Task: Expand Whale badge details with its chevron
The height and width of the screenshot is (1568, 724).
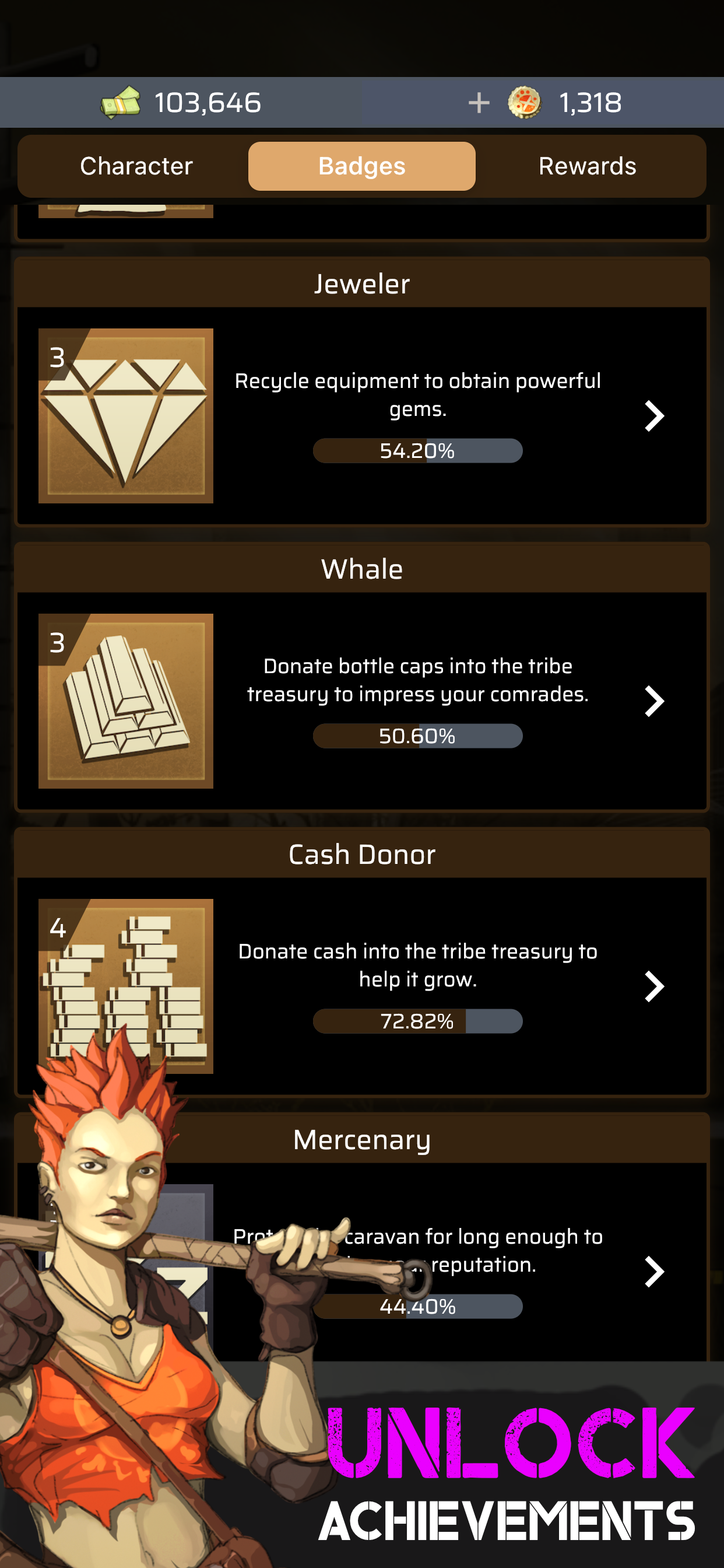Action: tap(655, 701)
